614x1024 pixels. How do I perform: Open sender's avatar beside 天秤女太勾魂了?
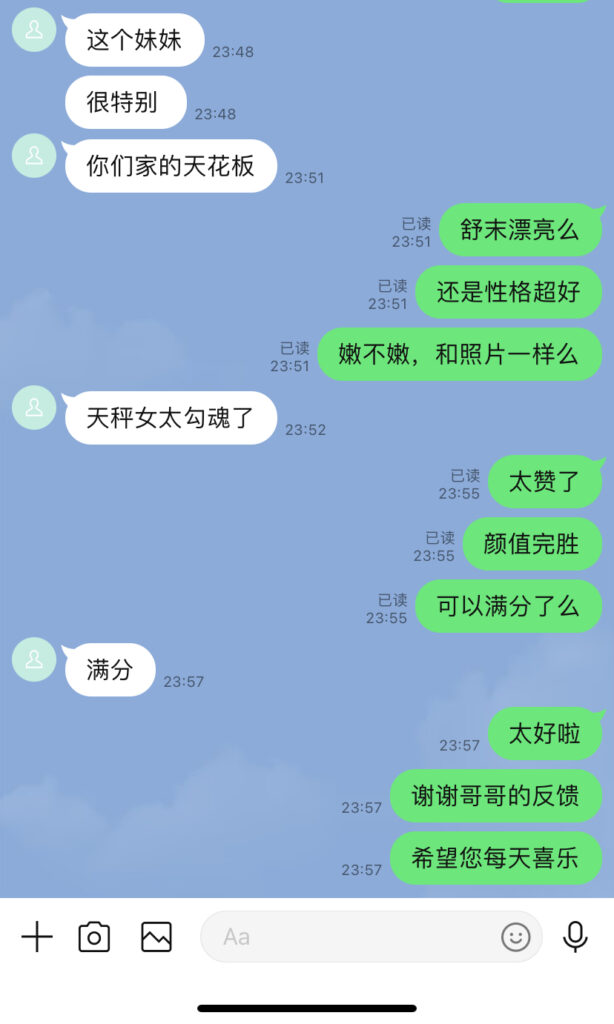[x=34, y=407]
